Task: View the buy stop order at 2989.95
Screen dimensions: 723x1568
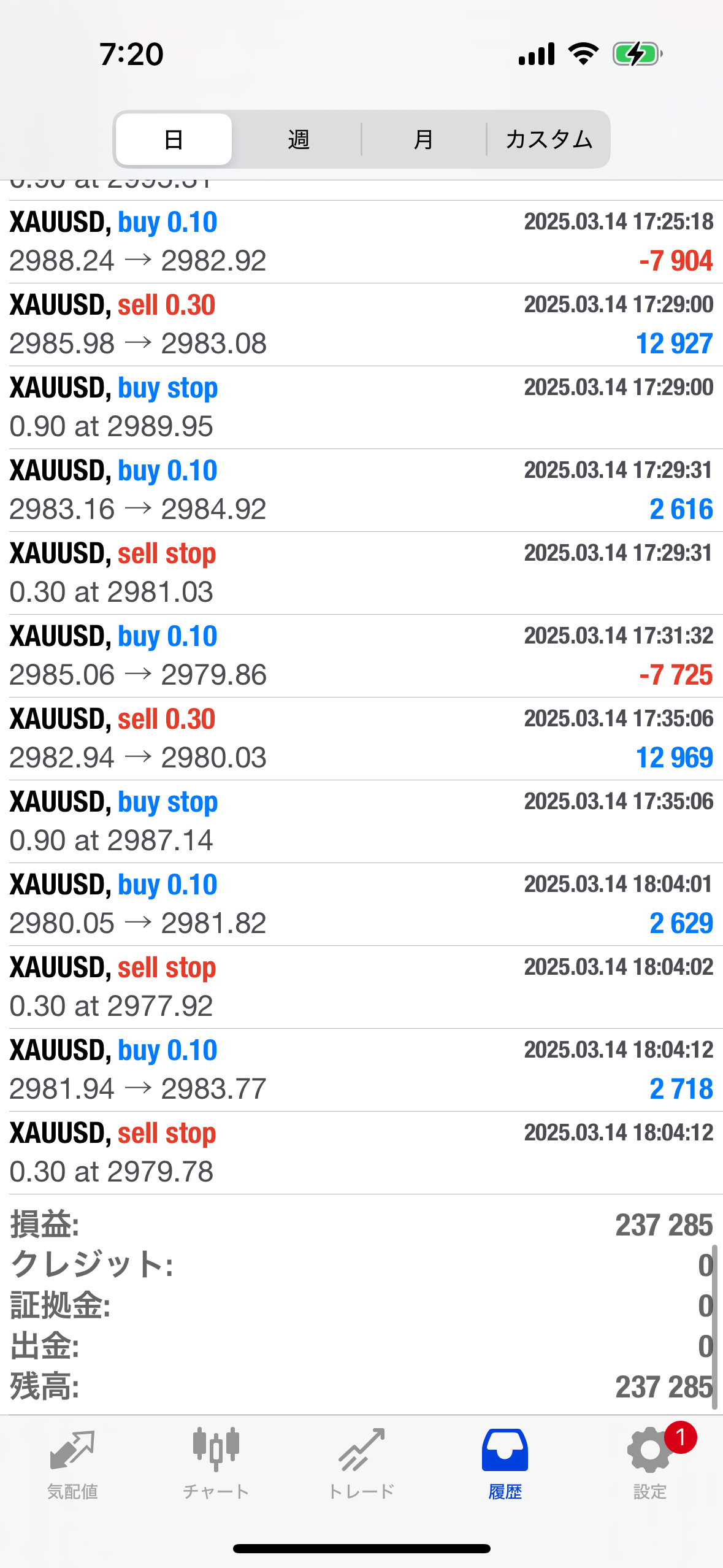Action: (361, 407)
